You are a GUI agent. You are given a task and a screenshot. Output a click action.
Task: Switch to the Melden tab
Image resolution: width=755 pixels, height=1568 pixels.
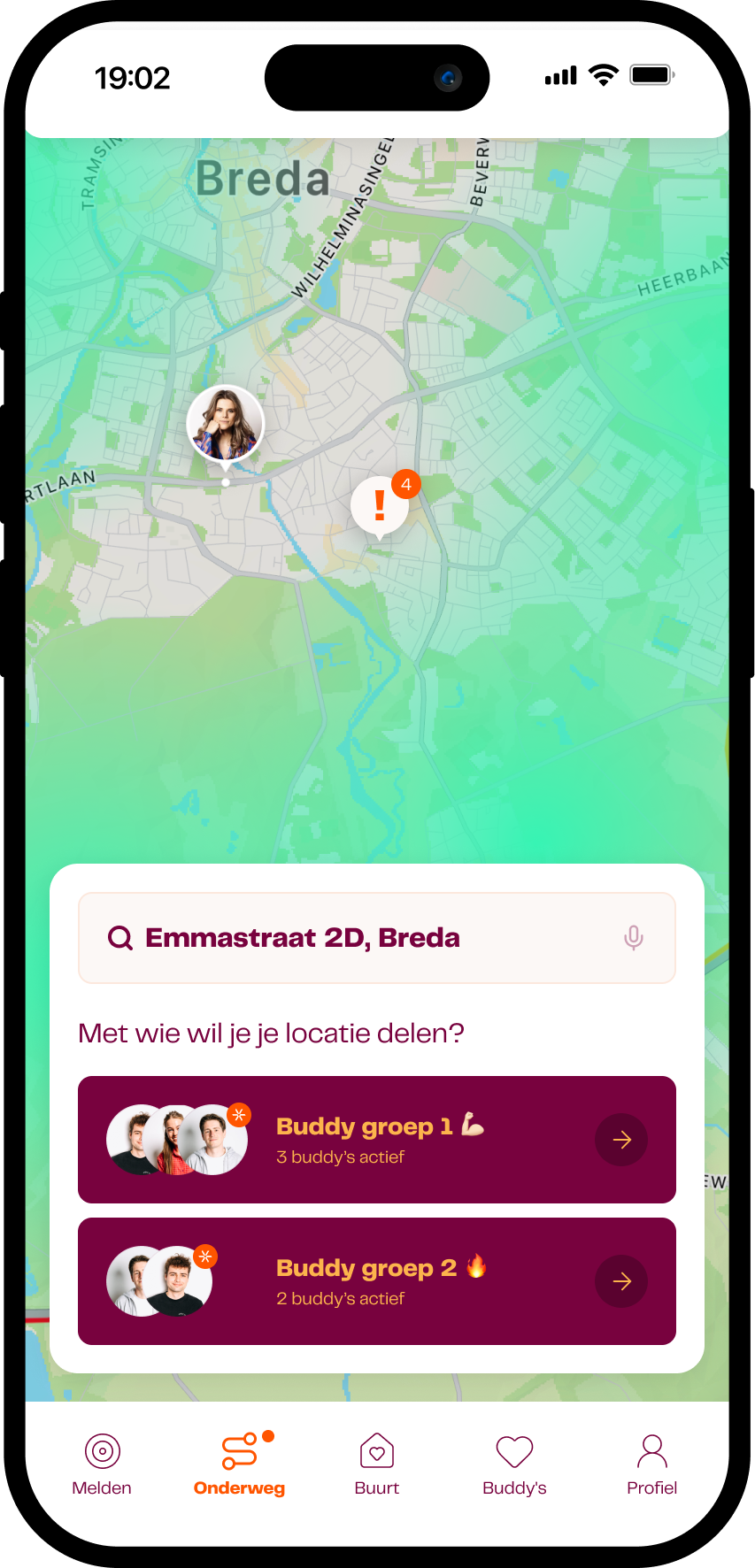[x=102, y=1464]
